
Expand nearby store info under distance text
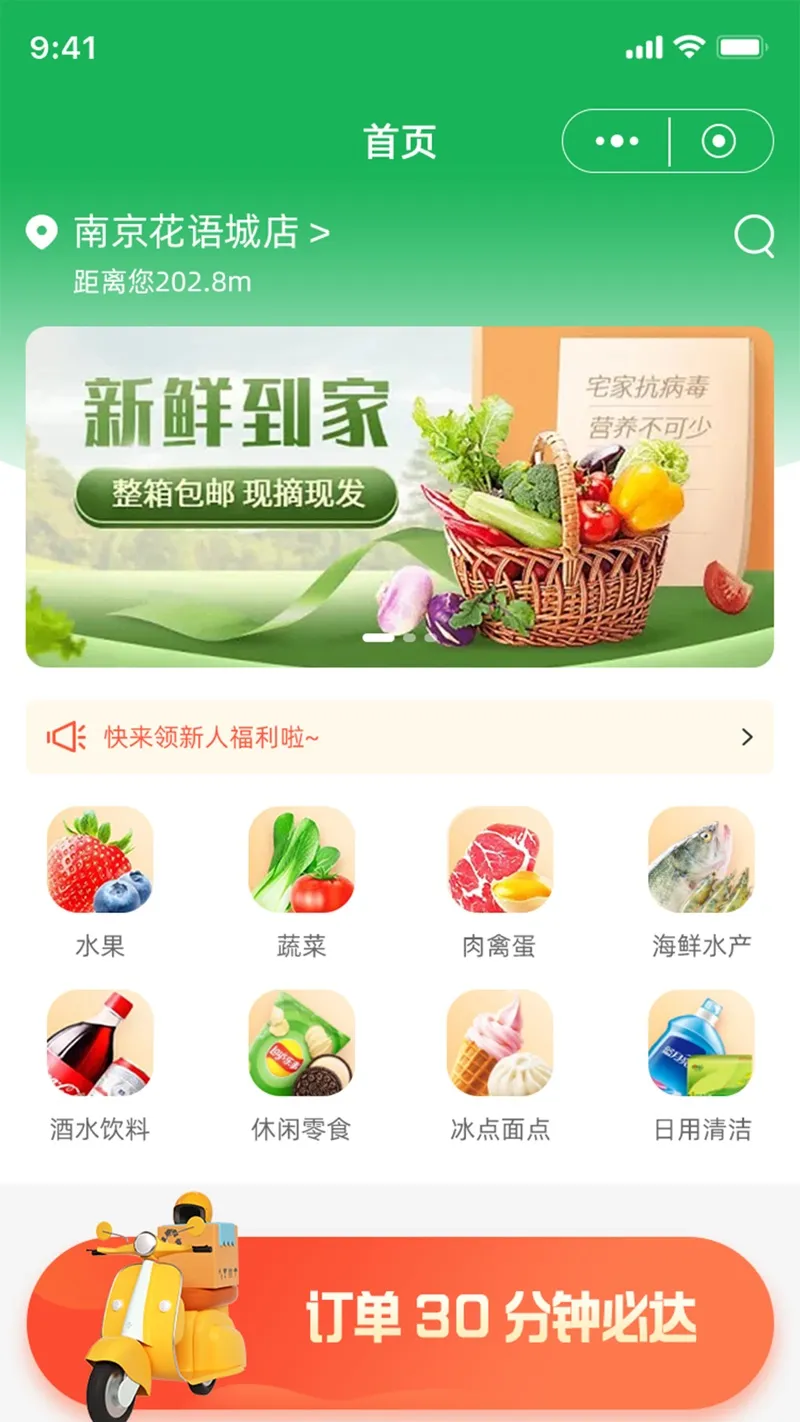click(160, 282)
